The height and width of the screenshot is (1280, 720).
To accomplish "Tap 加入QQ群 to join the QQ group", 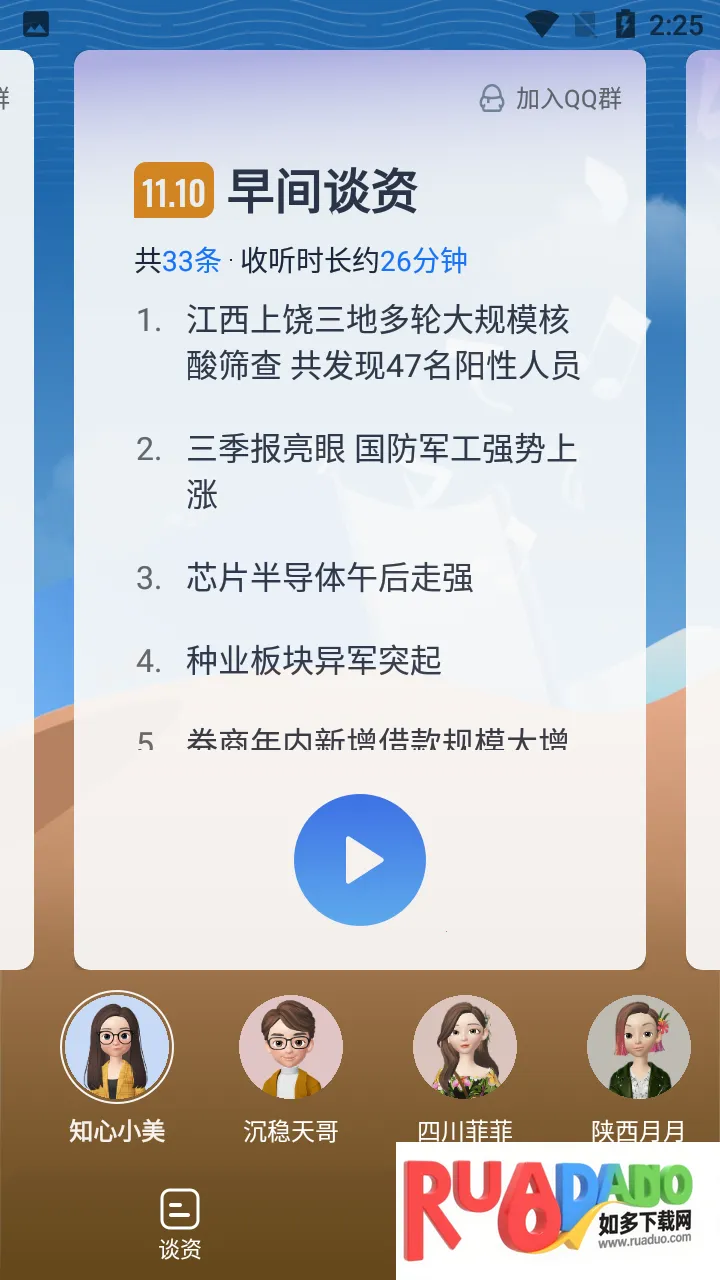I will point(551,98).
